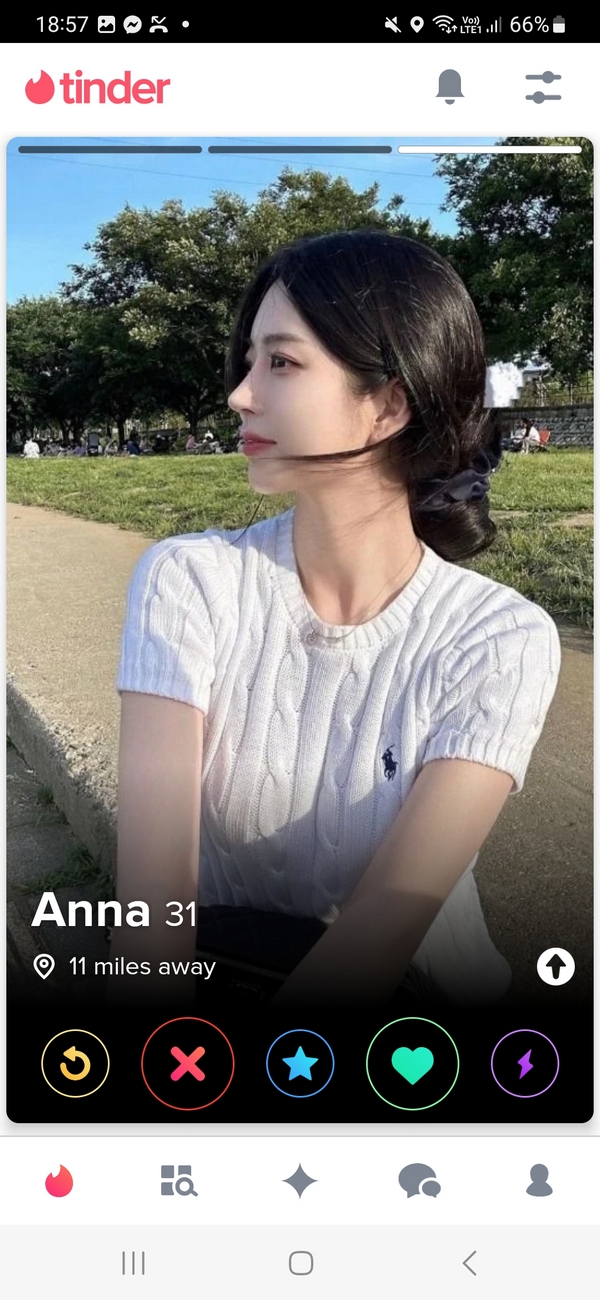Like Anna with the green heart
The image size is (600, 1300).
[412, 1063]
